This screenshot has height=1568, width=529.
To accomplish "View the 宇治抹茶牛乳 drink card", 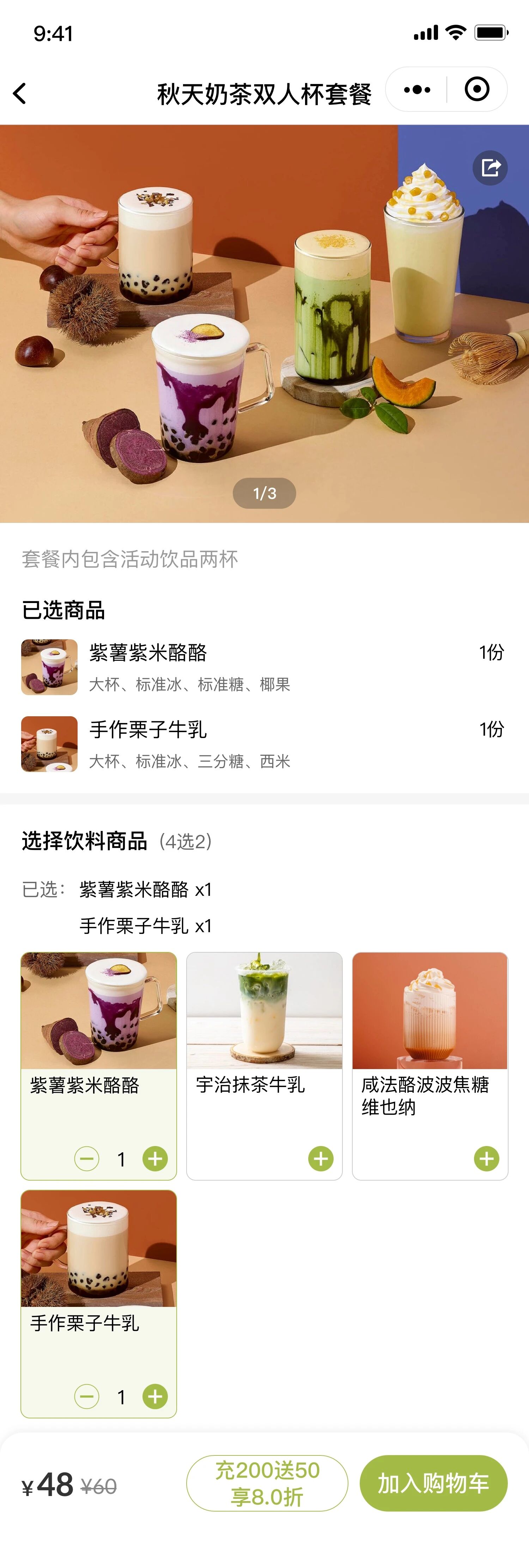I will 264,1035.
